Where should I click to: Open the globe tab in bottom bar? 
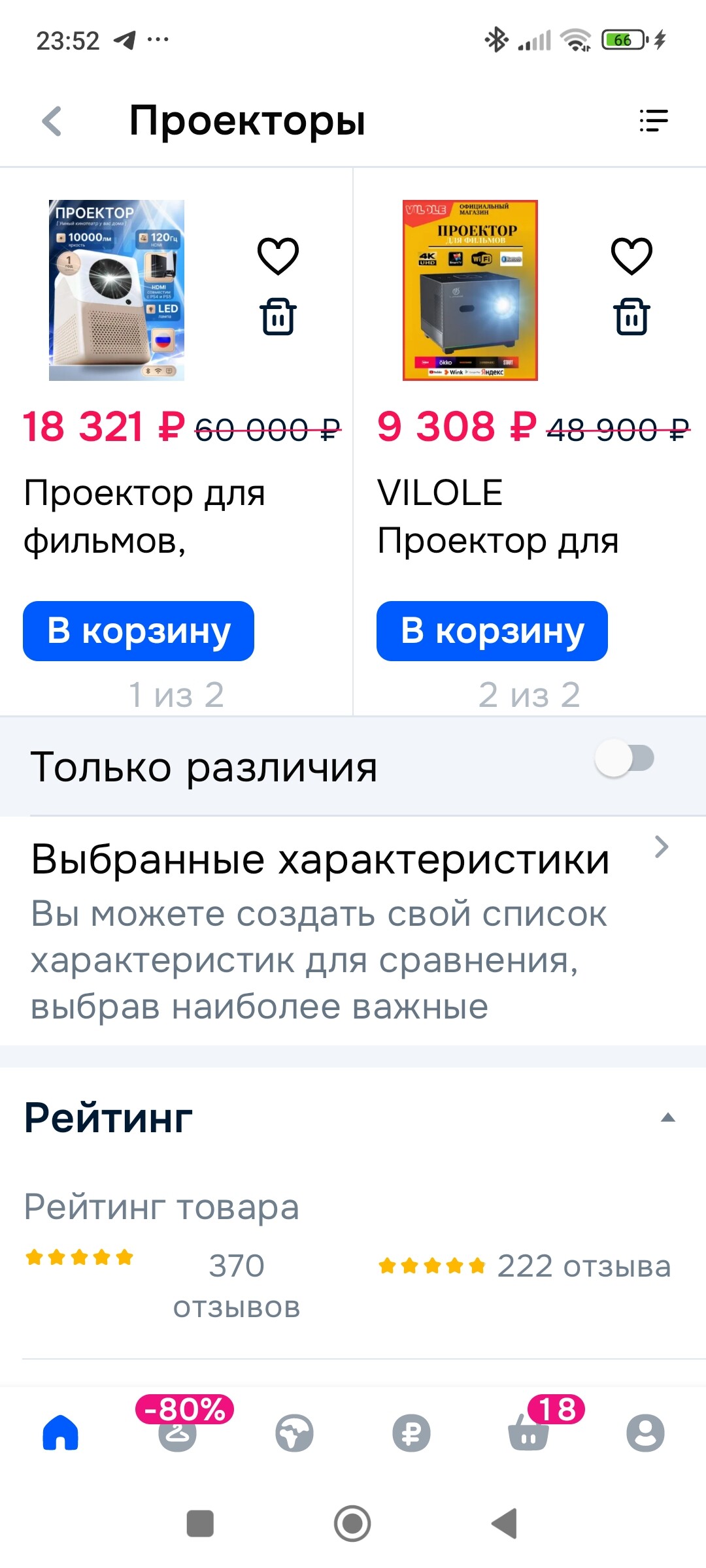(294, 1433)
